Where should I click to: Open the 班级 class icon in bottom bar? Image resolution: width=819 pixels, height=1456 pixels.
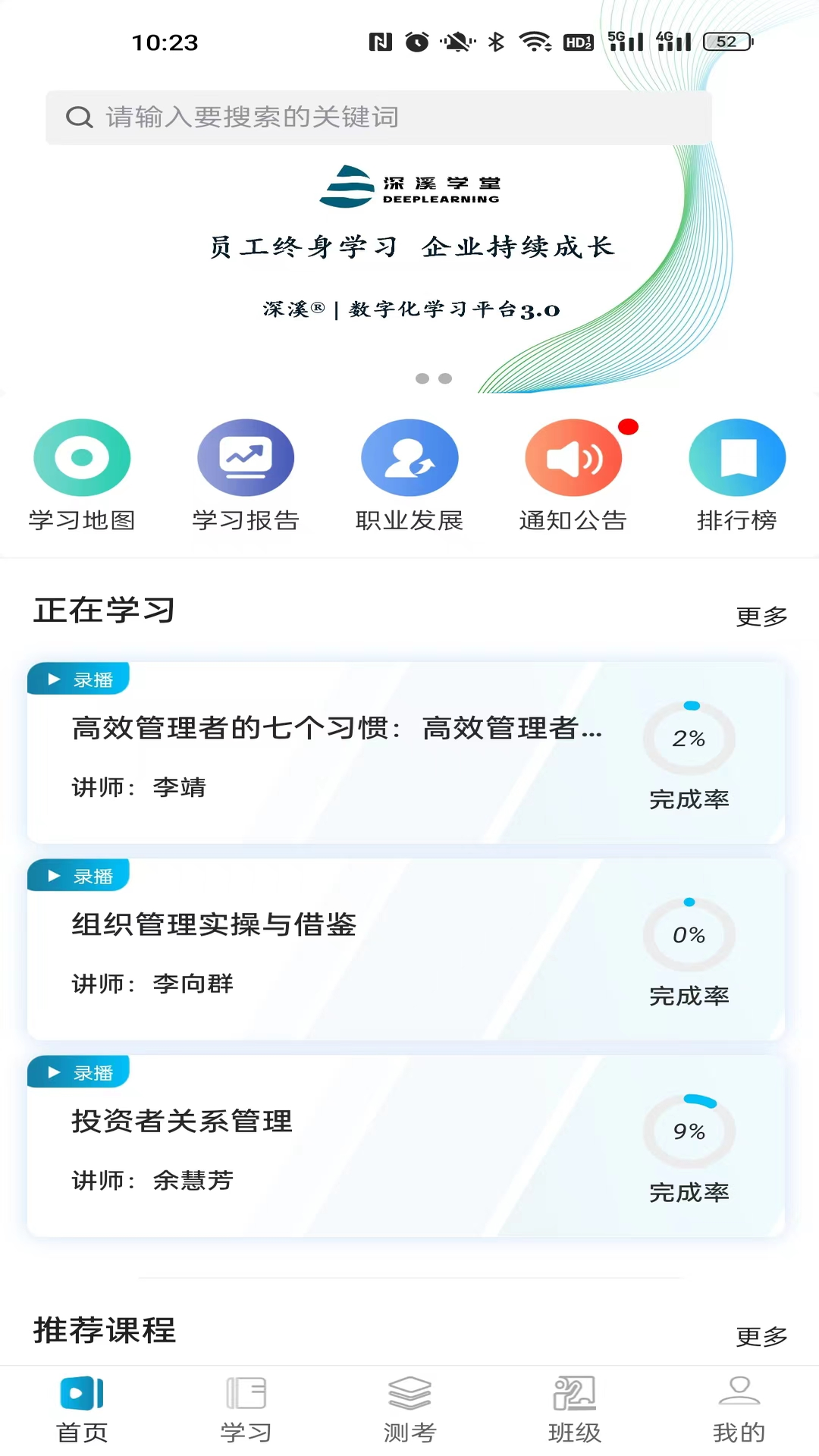tap(573, 1408)
